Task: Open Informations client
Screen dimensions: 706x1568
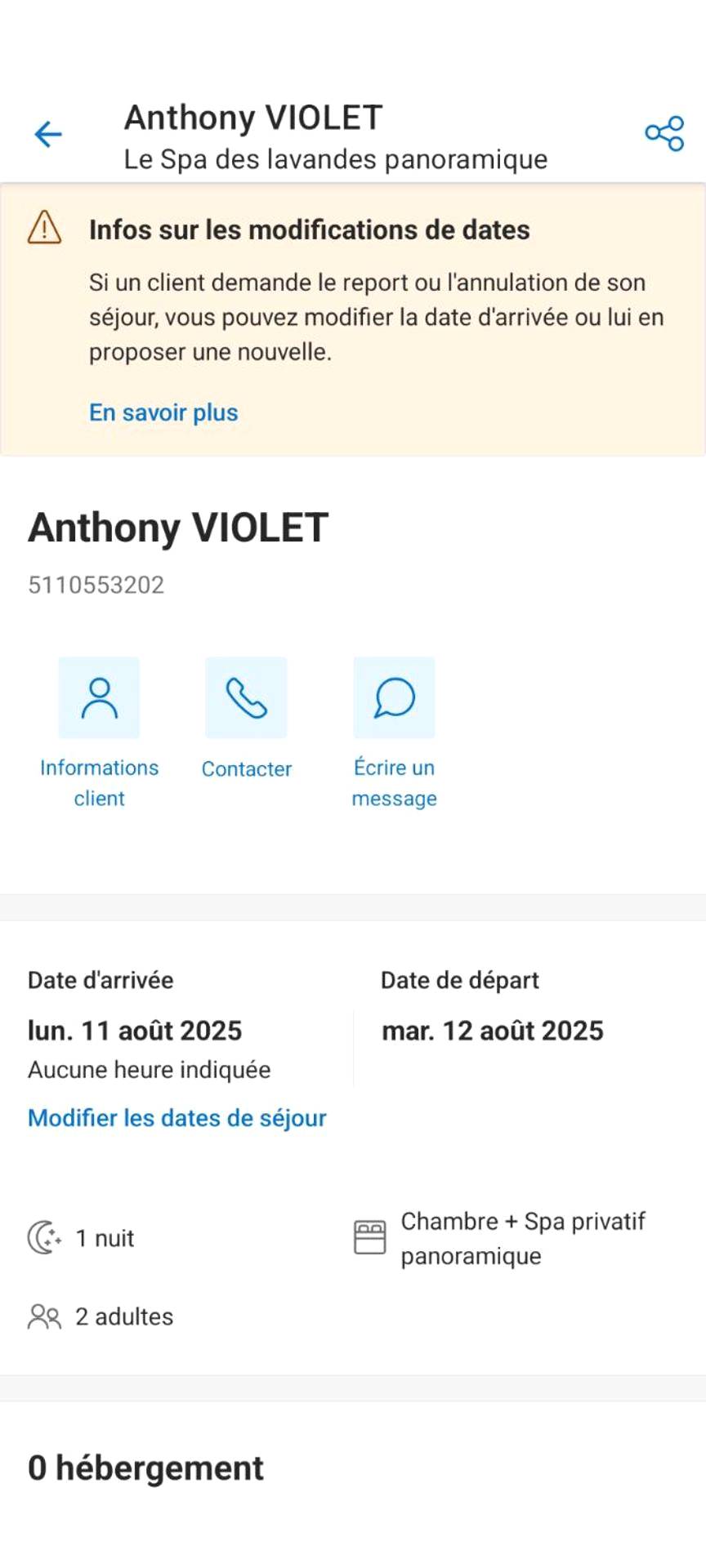Action: (99, 698)
